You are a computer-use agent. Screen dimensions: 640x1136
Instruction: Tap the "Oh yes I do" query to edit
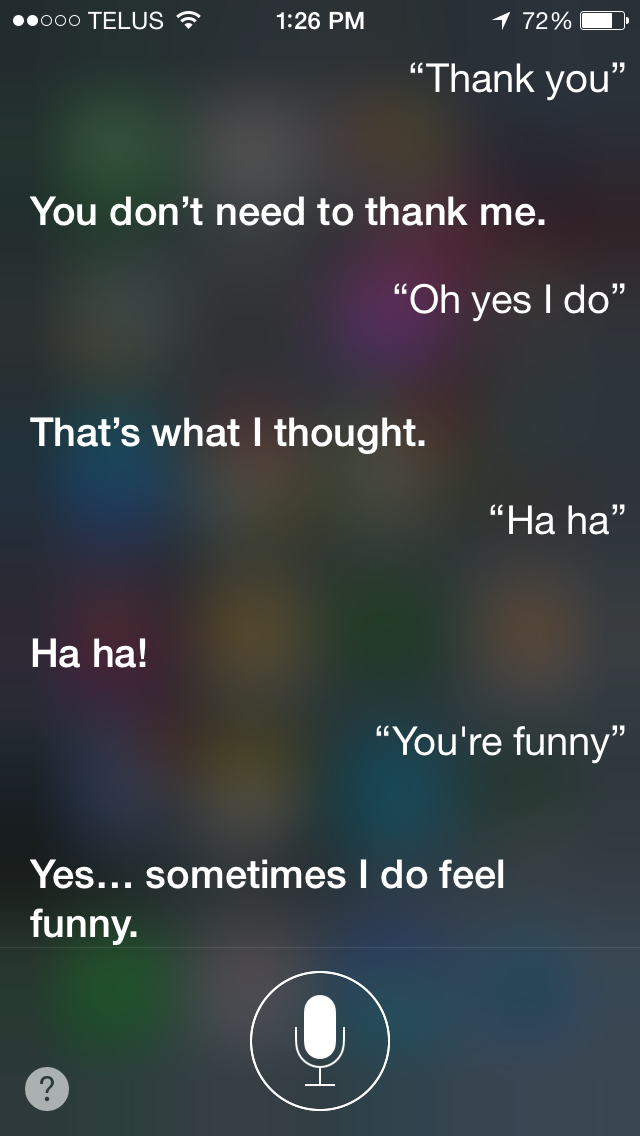click(x=509, y=300)
